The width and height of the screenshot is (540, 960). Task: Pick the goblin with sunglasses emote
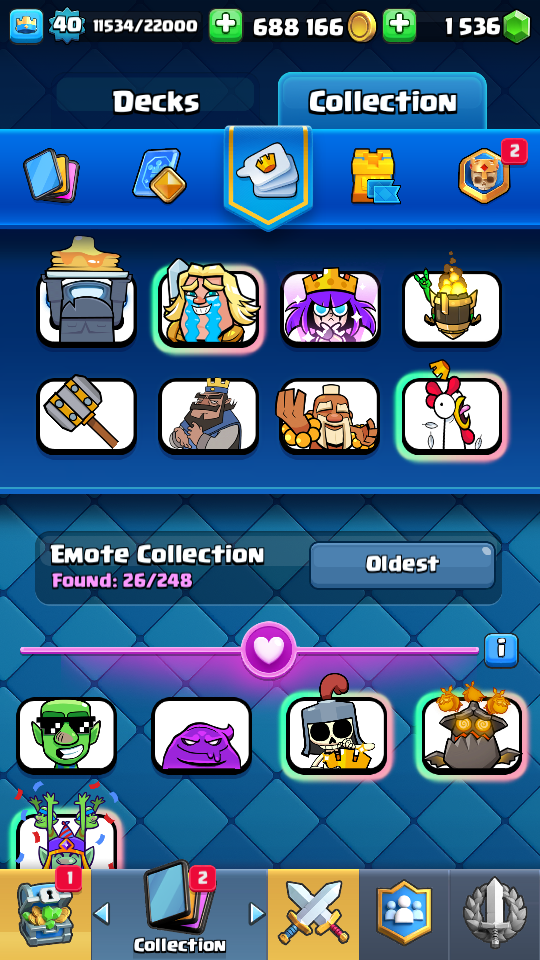[67, 735]
